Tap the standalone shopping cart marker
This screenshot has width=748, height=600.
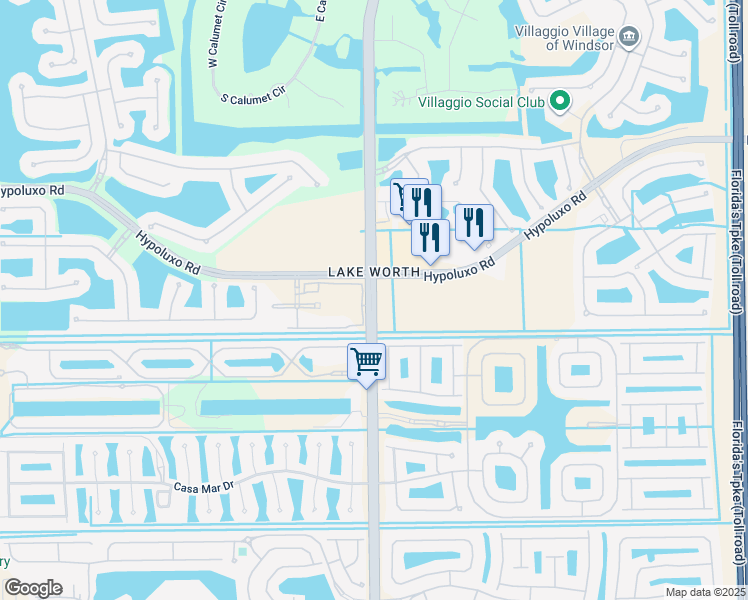click(366, 361)
